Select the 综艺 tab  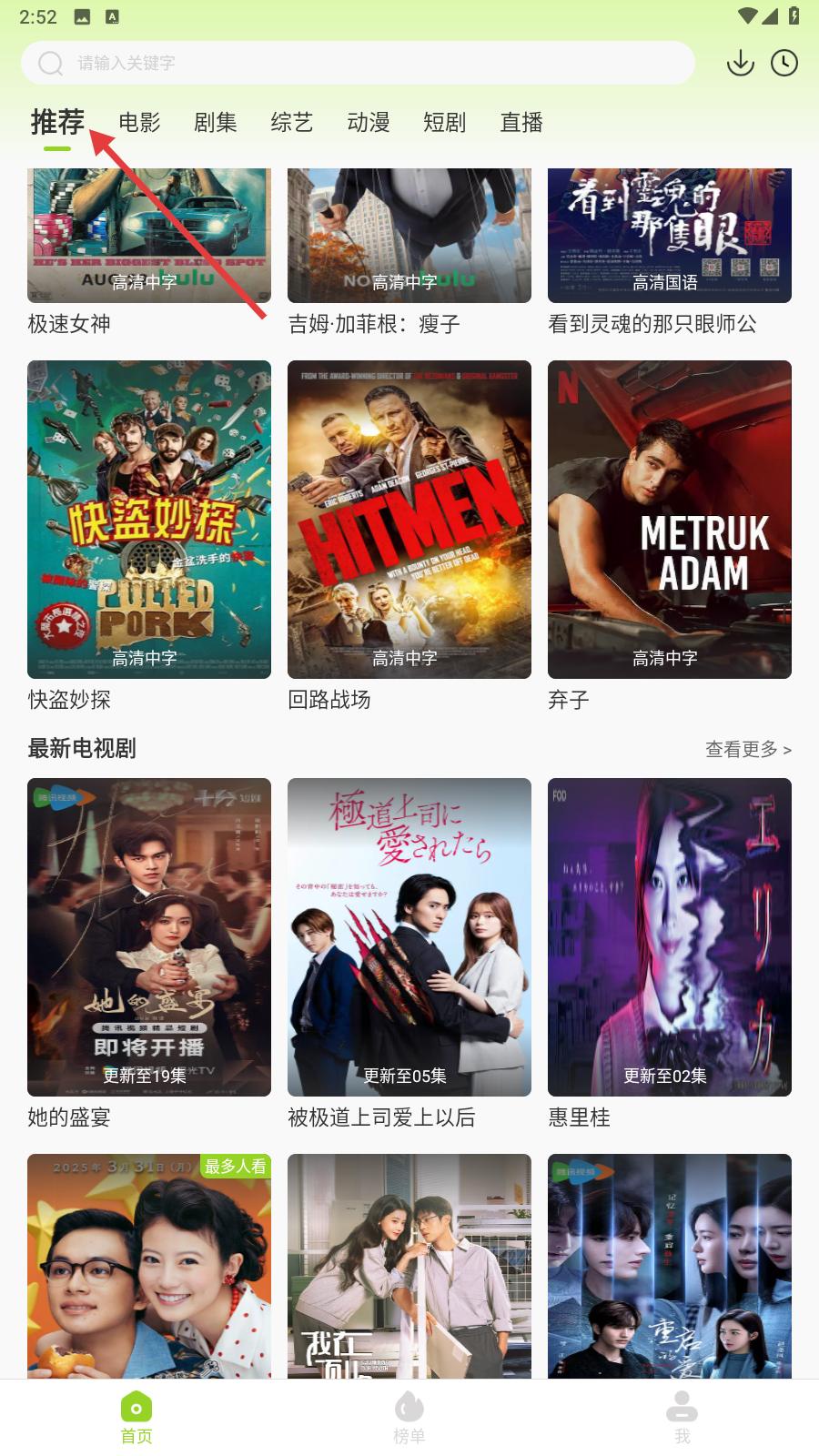[x=292, y=123]
